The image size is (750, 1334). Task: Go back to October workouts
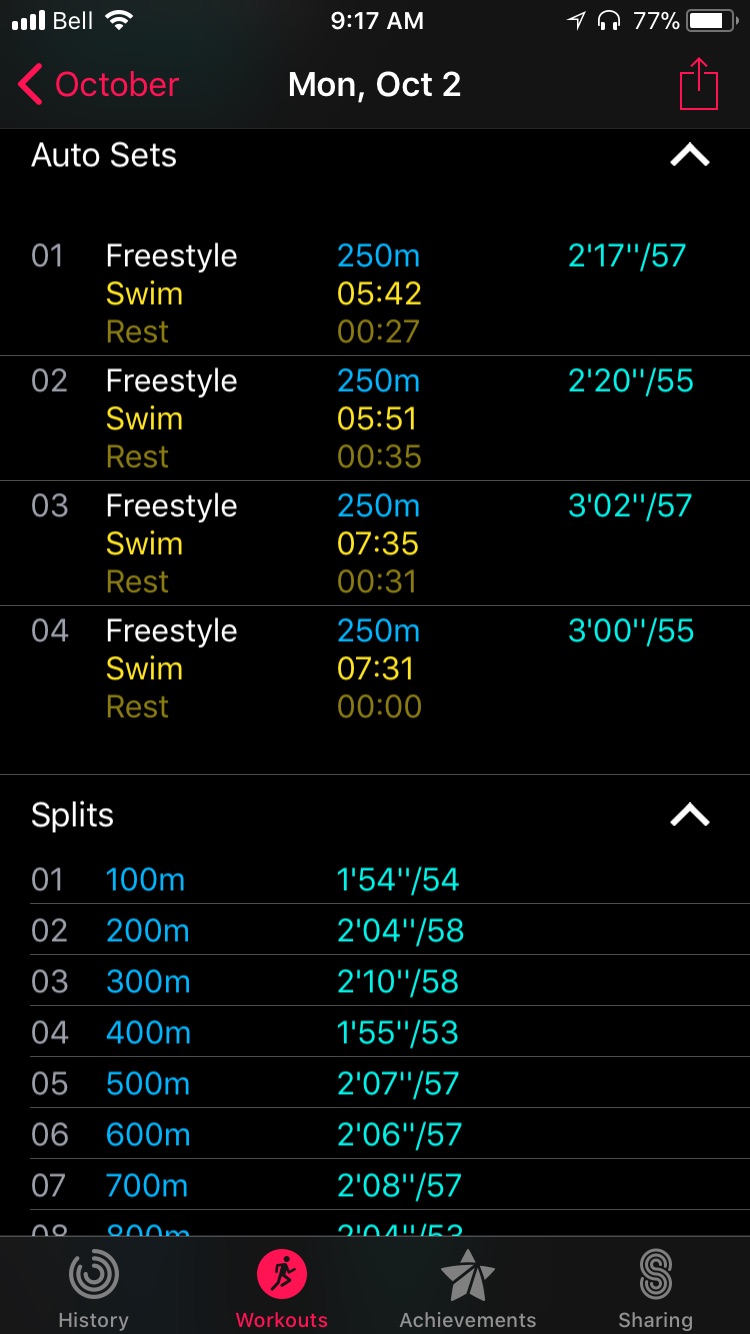point(98,85)
